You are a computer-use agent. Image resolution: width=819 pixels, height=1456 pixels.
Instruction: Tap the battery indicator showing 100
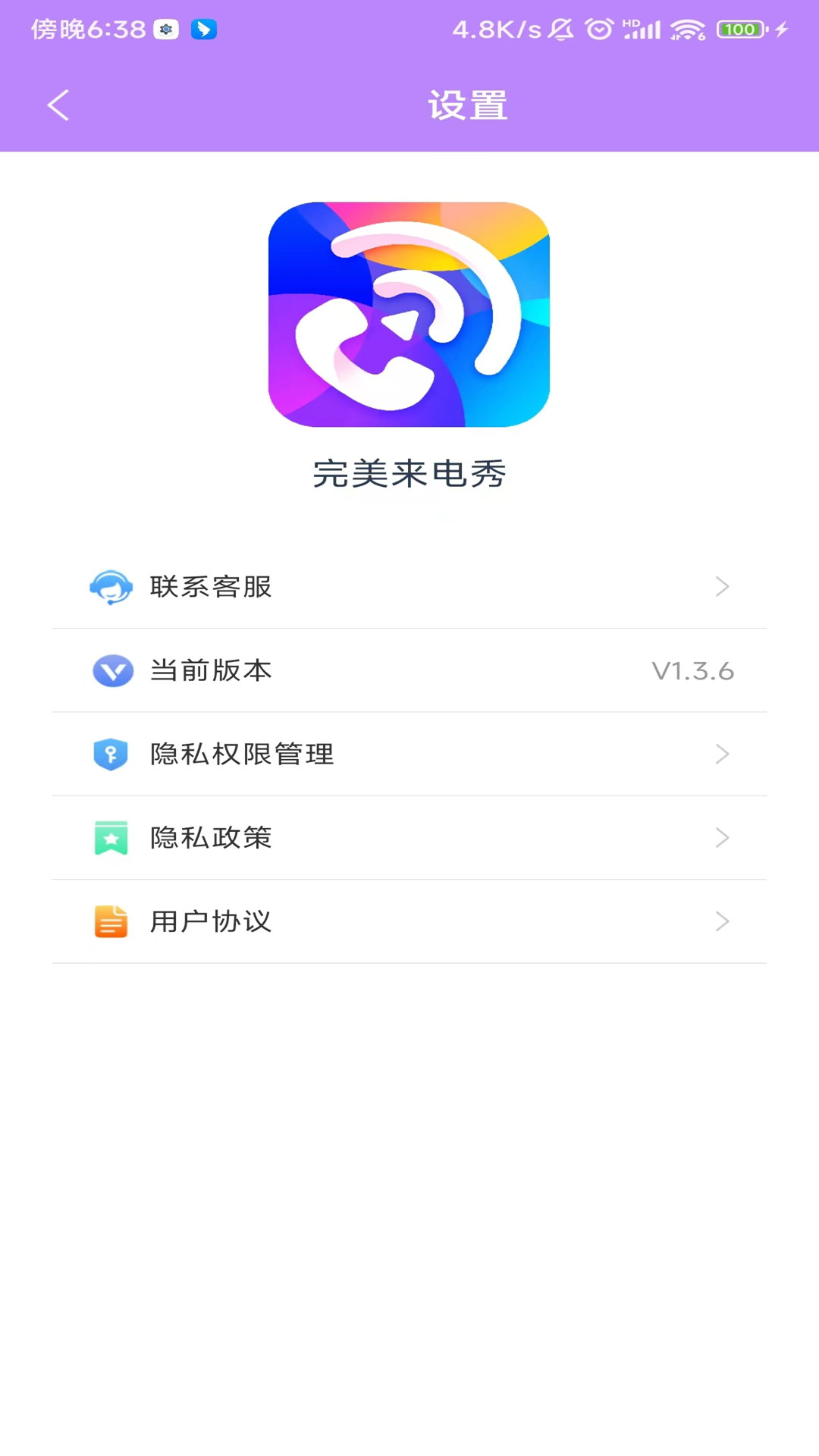739,29
